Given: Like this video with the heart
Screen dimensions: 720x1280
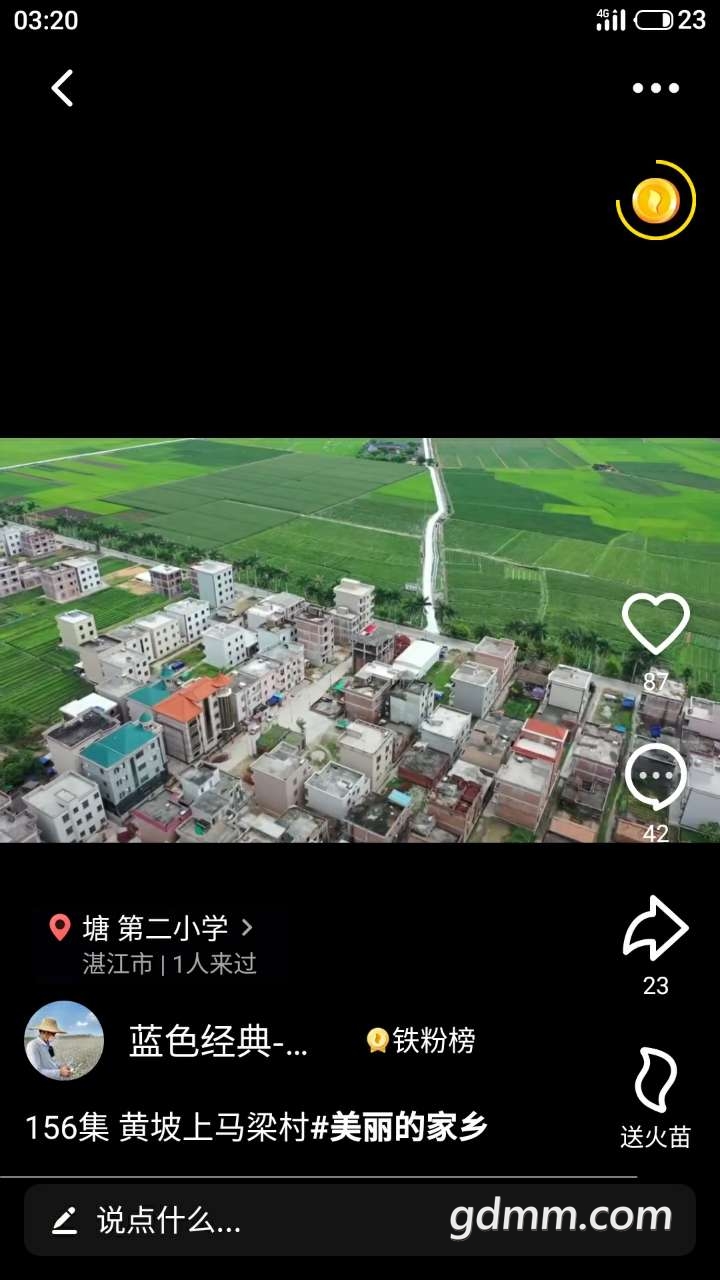Looking at the screenshot, I should (x=656, y=625).
